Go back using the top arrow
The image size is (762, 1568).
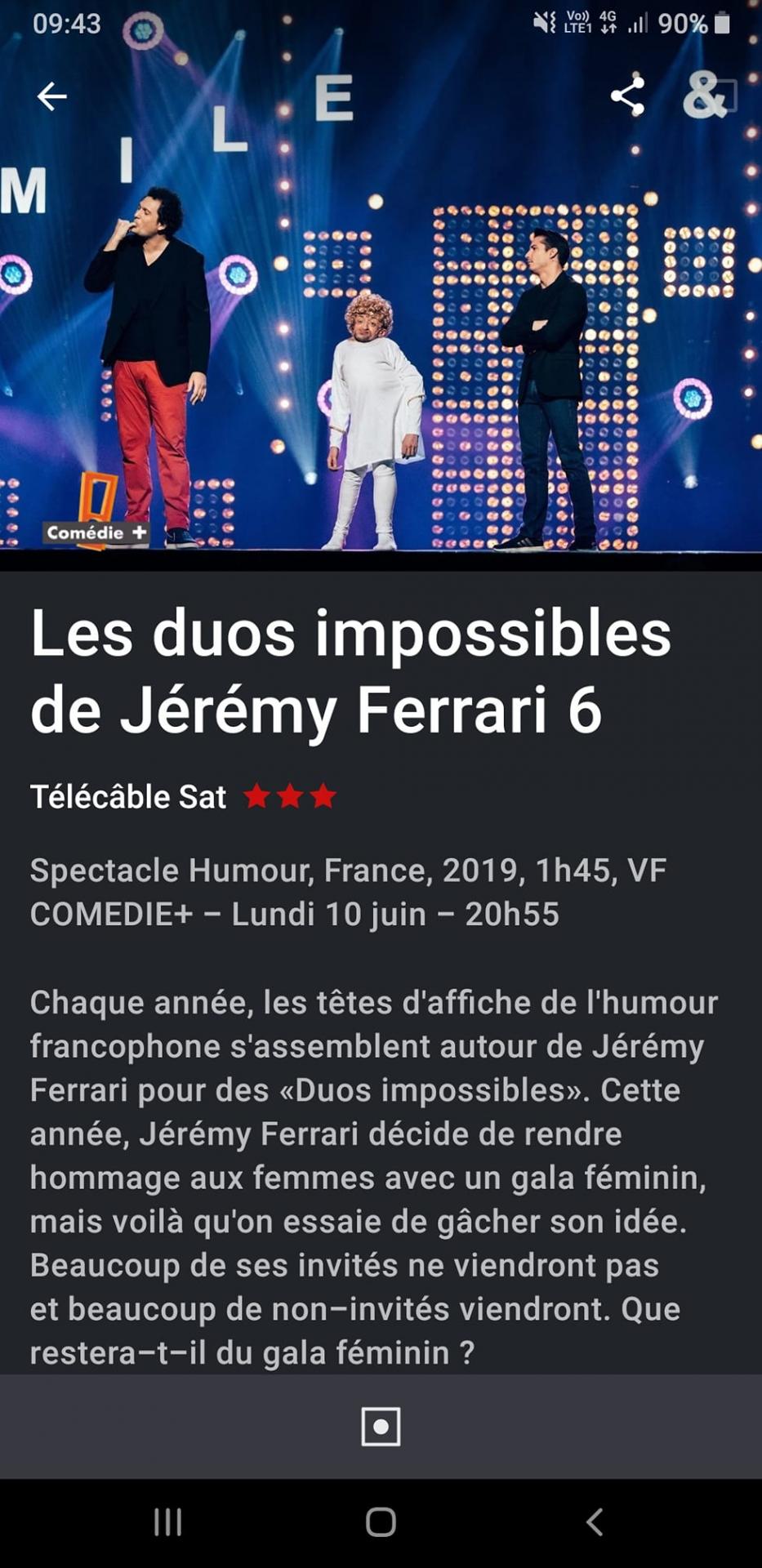pos(51,96)
